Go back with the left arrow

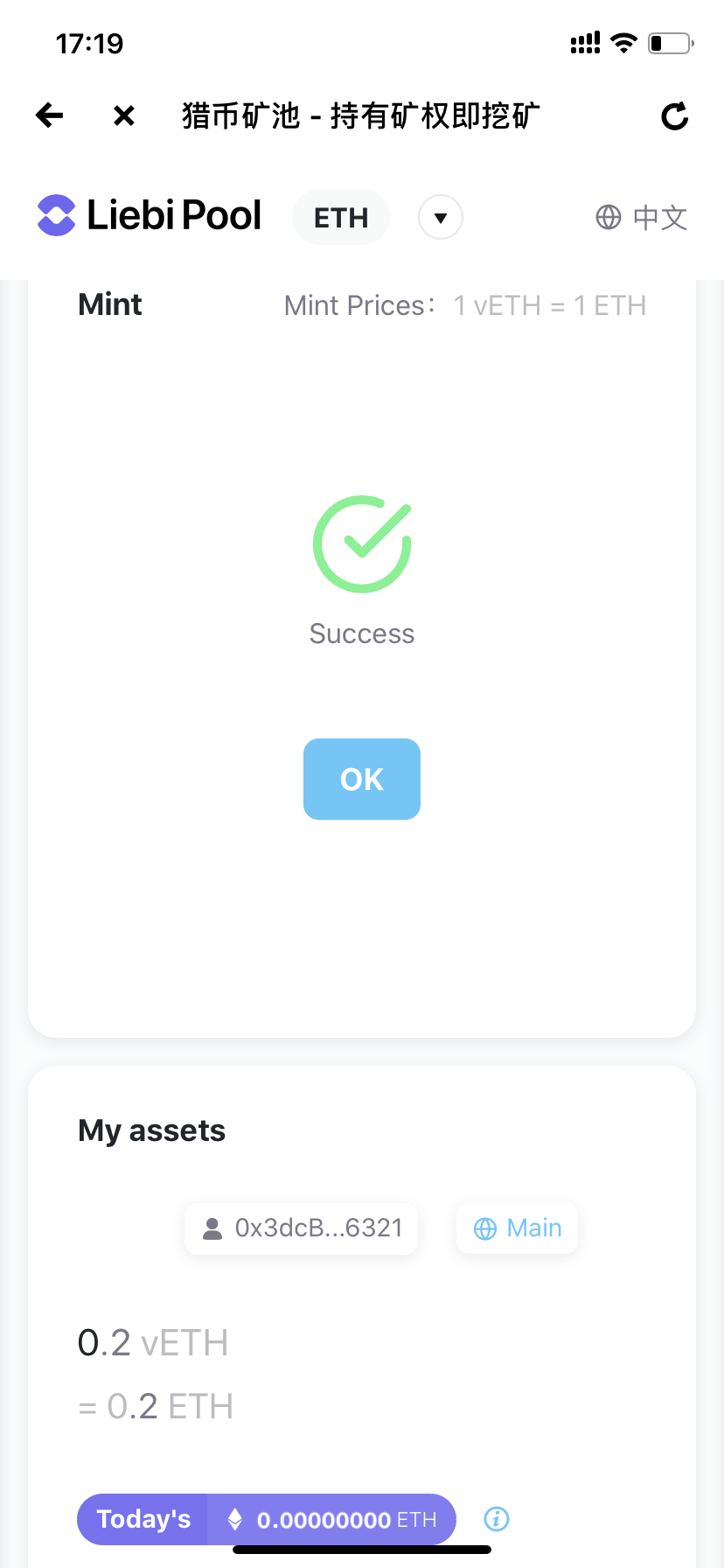click(50, 115)
